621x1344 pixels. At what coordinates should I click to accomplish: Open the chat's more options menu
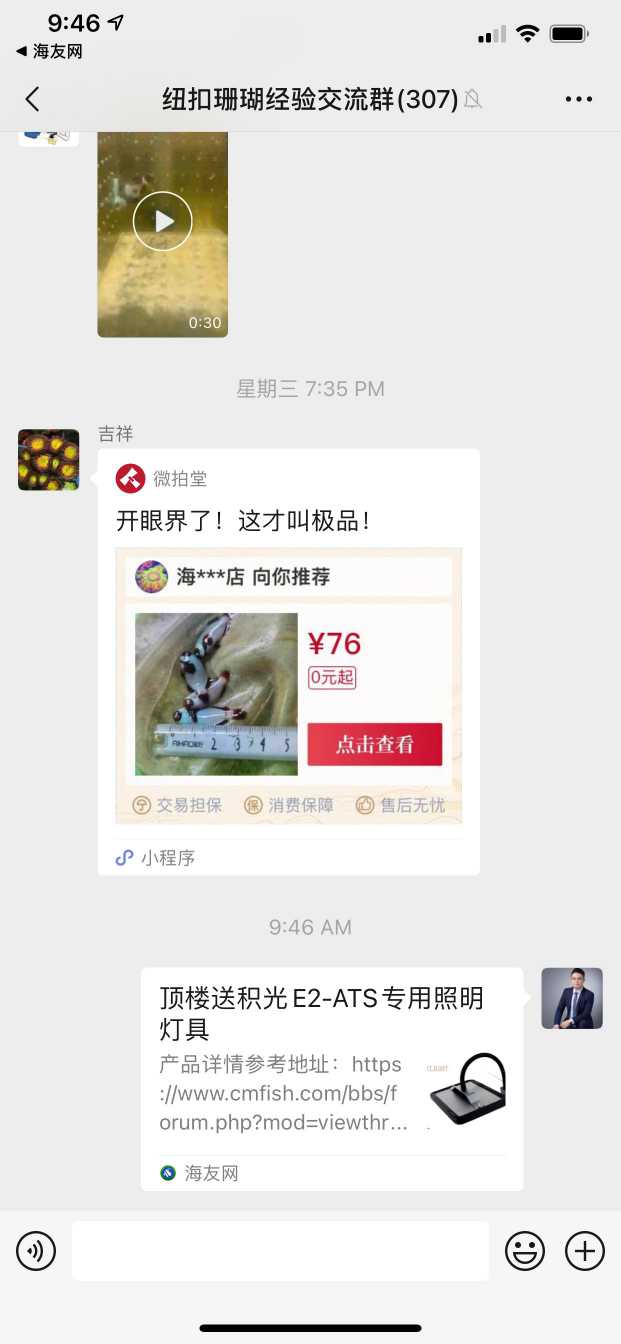point(579,99)
